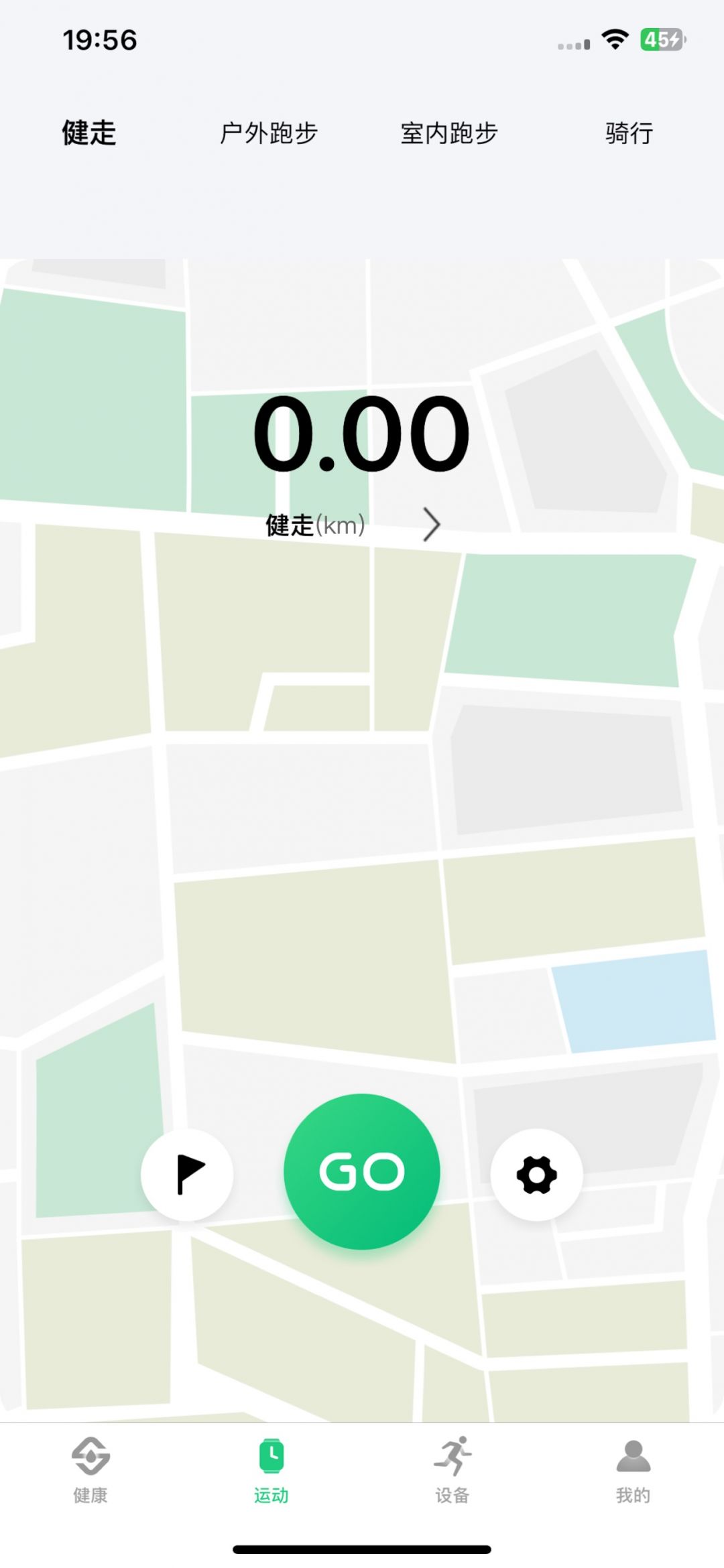Open workout settings gear
724x1568 pixels.
point(536,1174)
